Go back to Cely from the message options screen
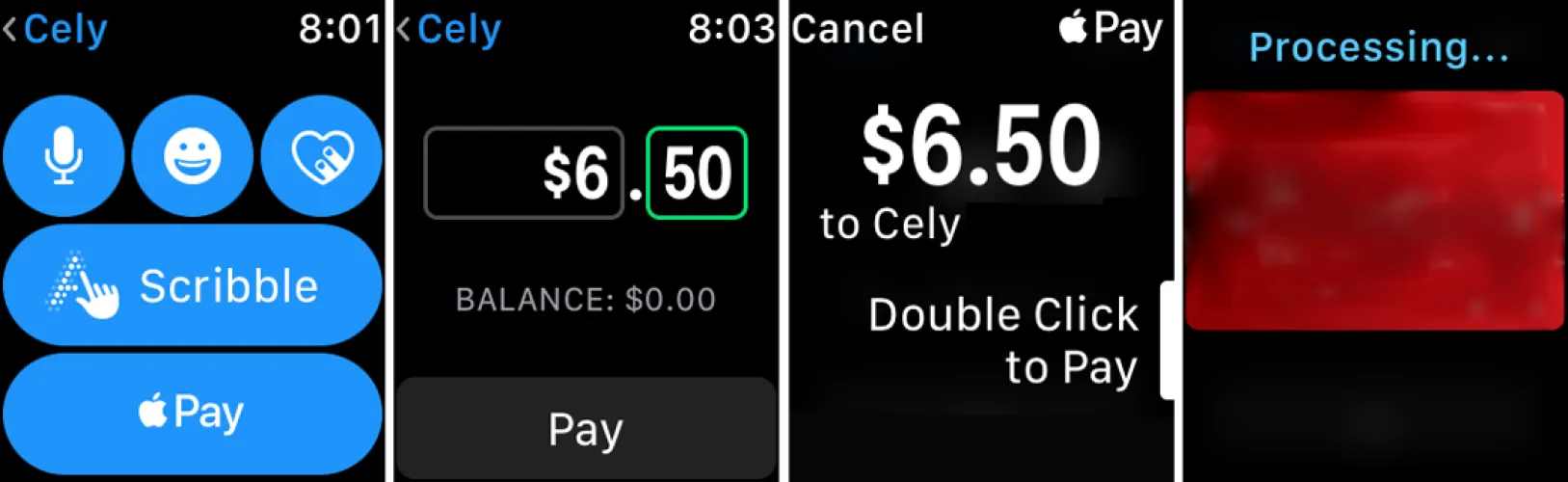Viewport: 1568px width, 482px height. pyautogui.click(x=56, y=29)
